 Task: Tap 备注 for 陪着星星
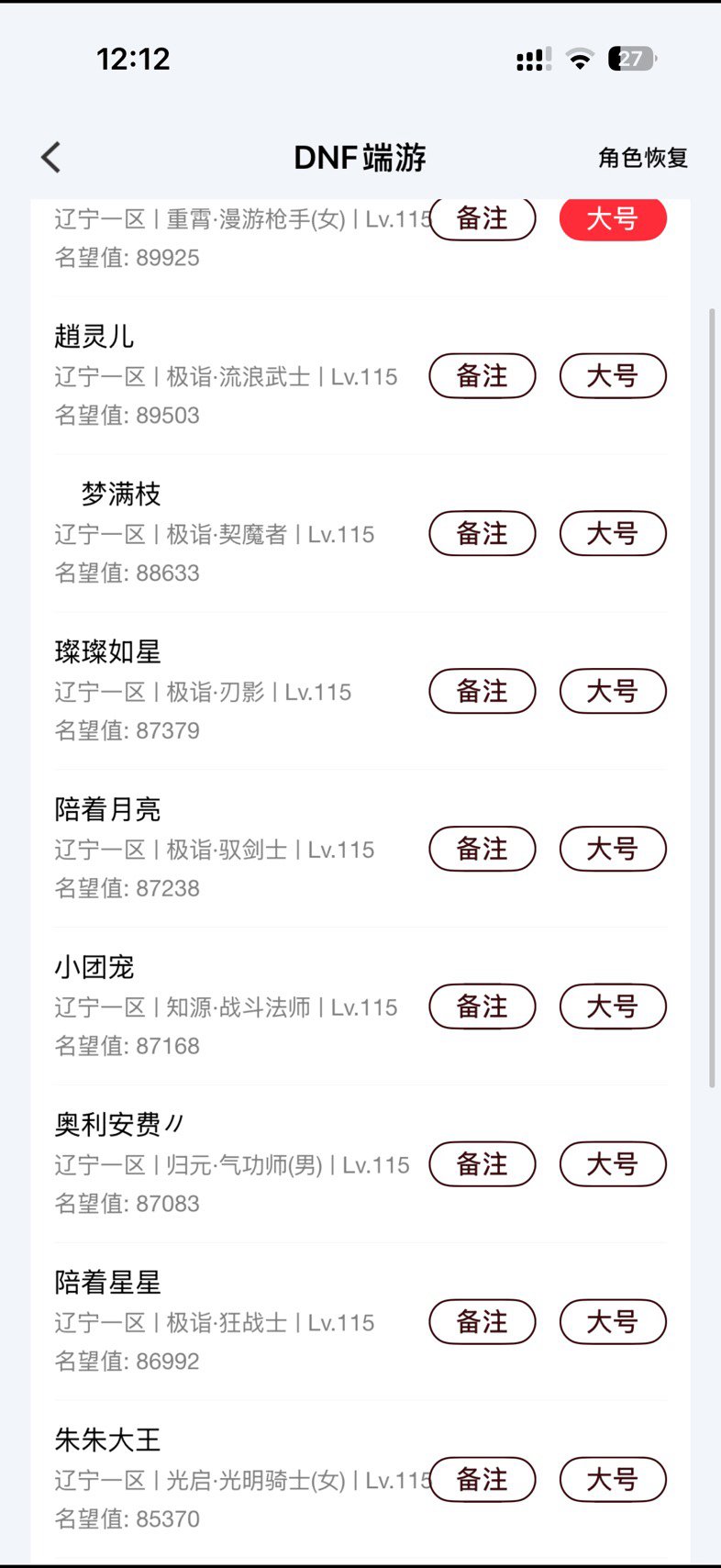pos(483,1323)
